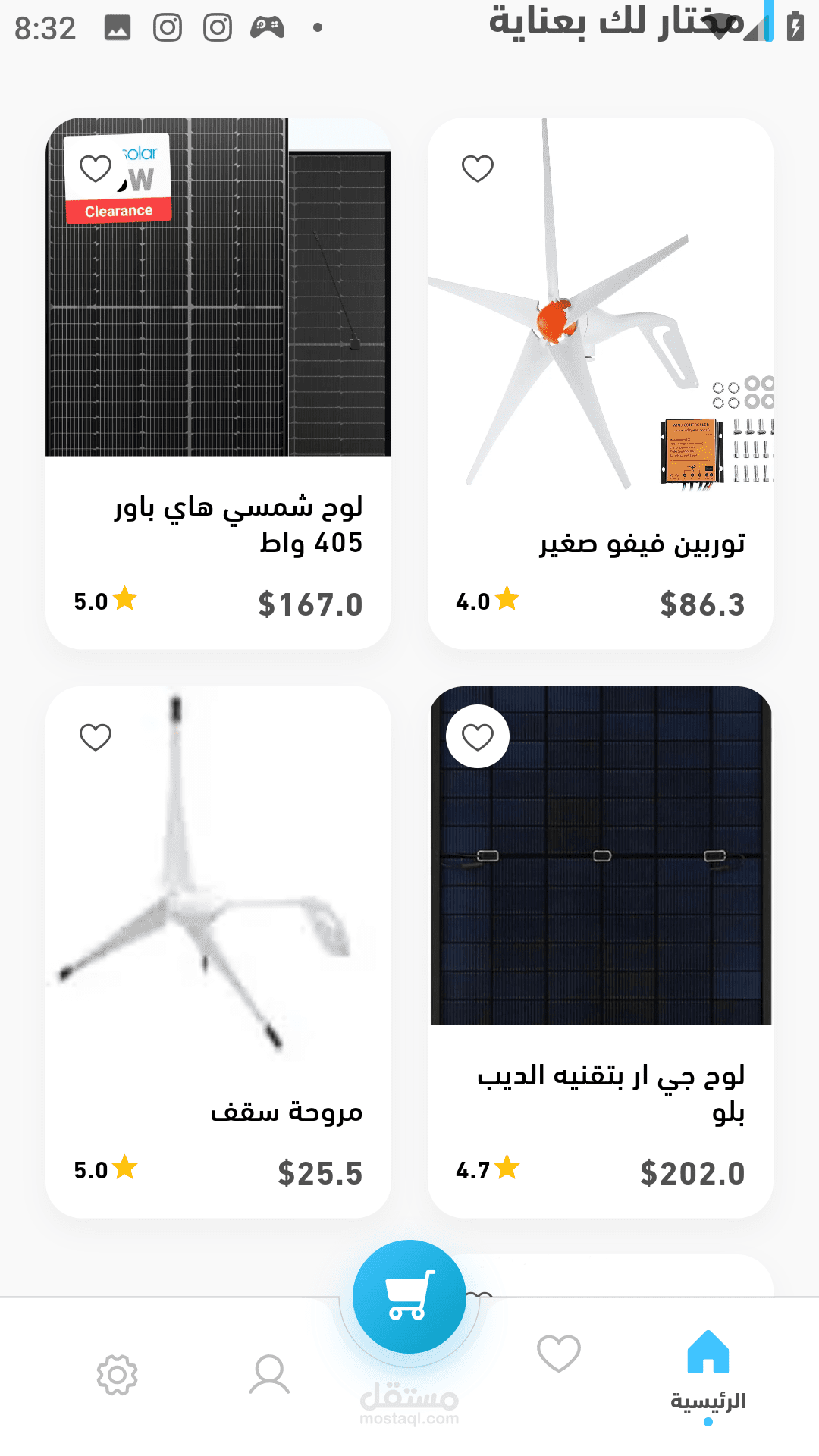Favorite the لوح شمسي هاي باور 405 واط product

point(96,168)
